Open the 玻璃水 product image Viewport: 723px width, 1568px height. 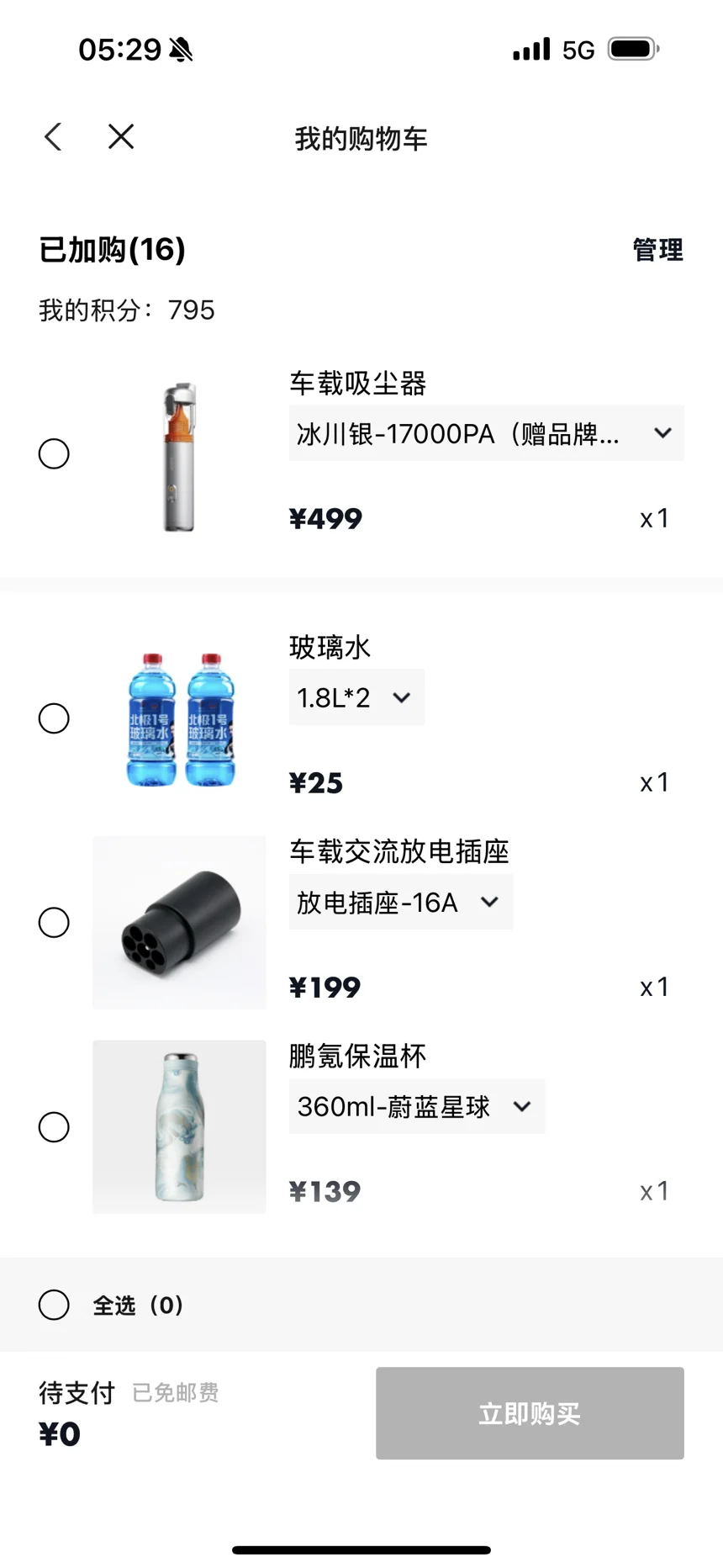click(x=179, y=719)
